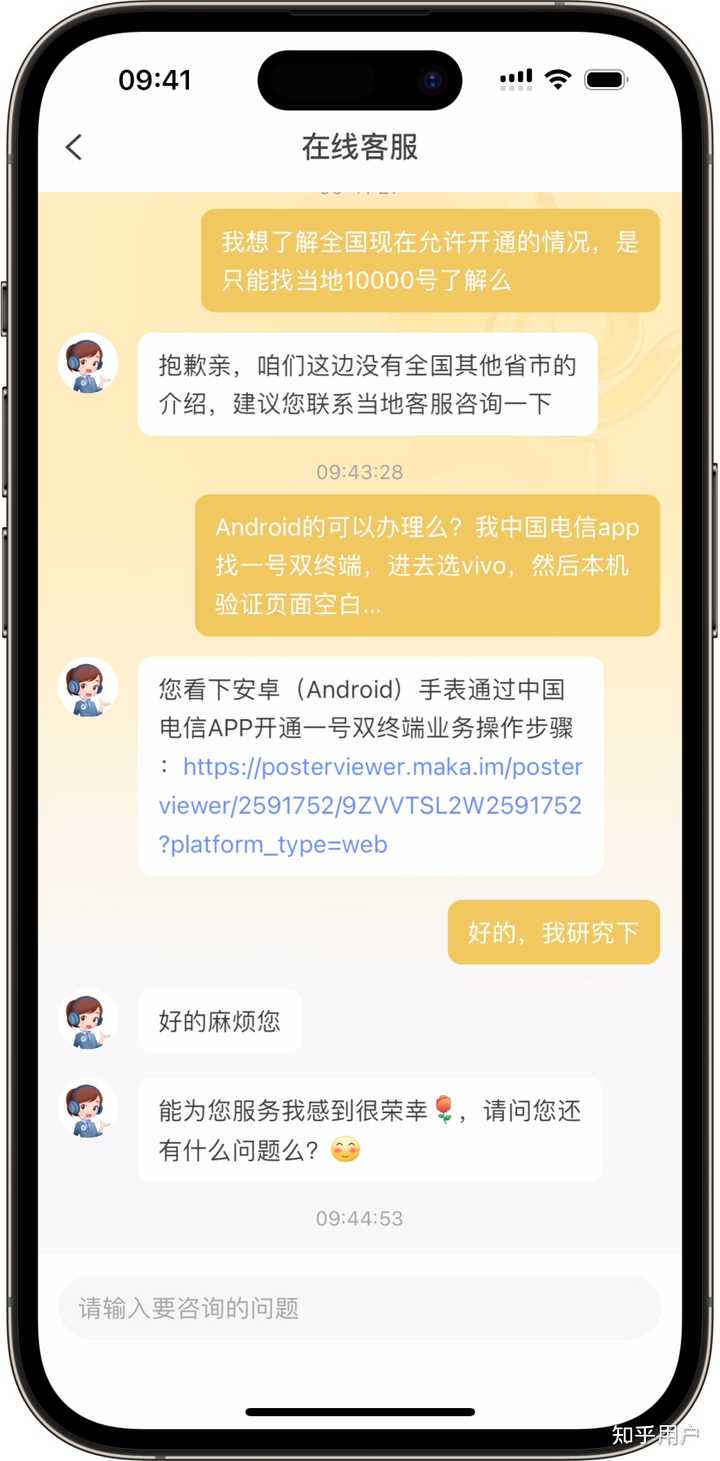Go back from the 在线客服 chat
This screenshot has height=1461, width=720.
73,147
